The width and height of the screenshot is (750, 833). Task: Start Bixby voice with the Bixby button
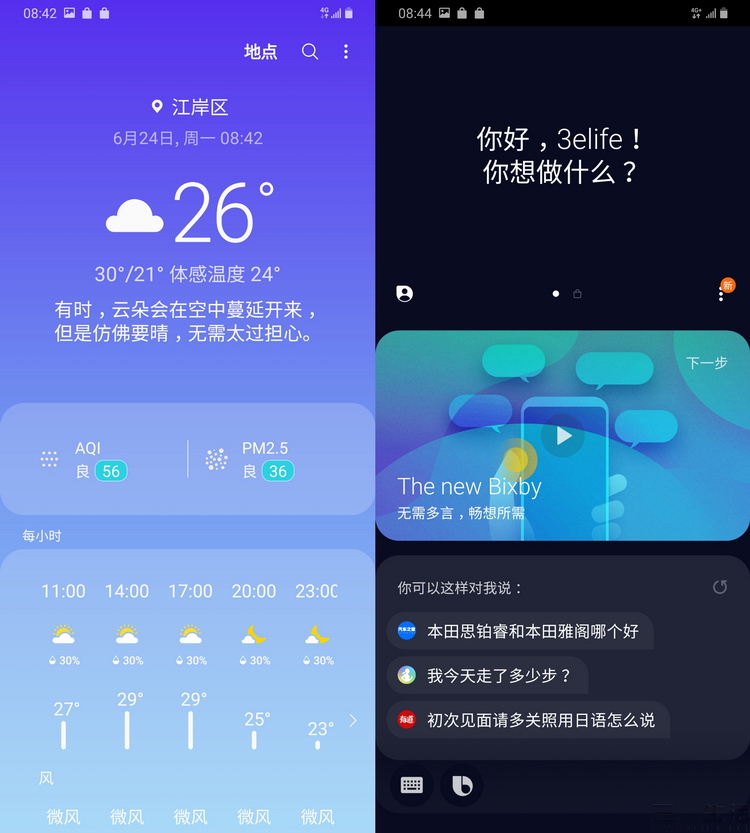tap(461, 786)
